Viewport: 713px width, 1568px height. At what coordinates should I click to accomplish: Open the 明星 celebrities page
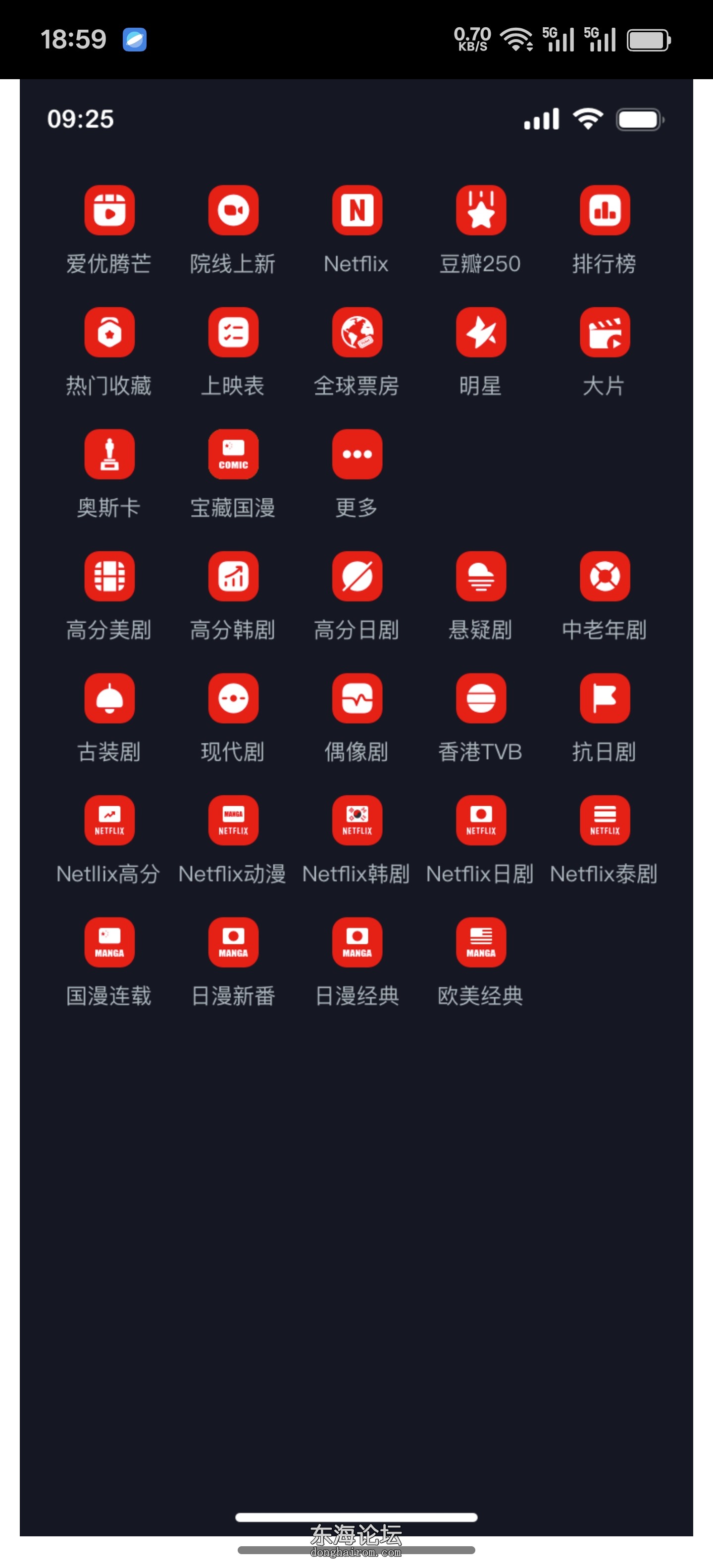pos(481,332)
